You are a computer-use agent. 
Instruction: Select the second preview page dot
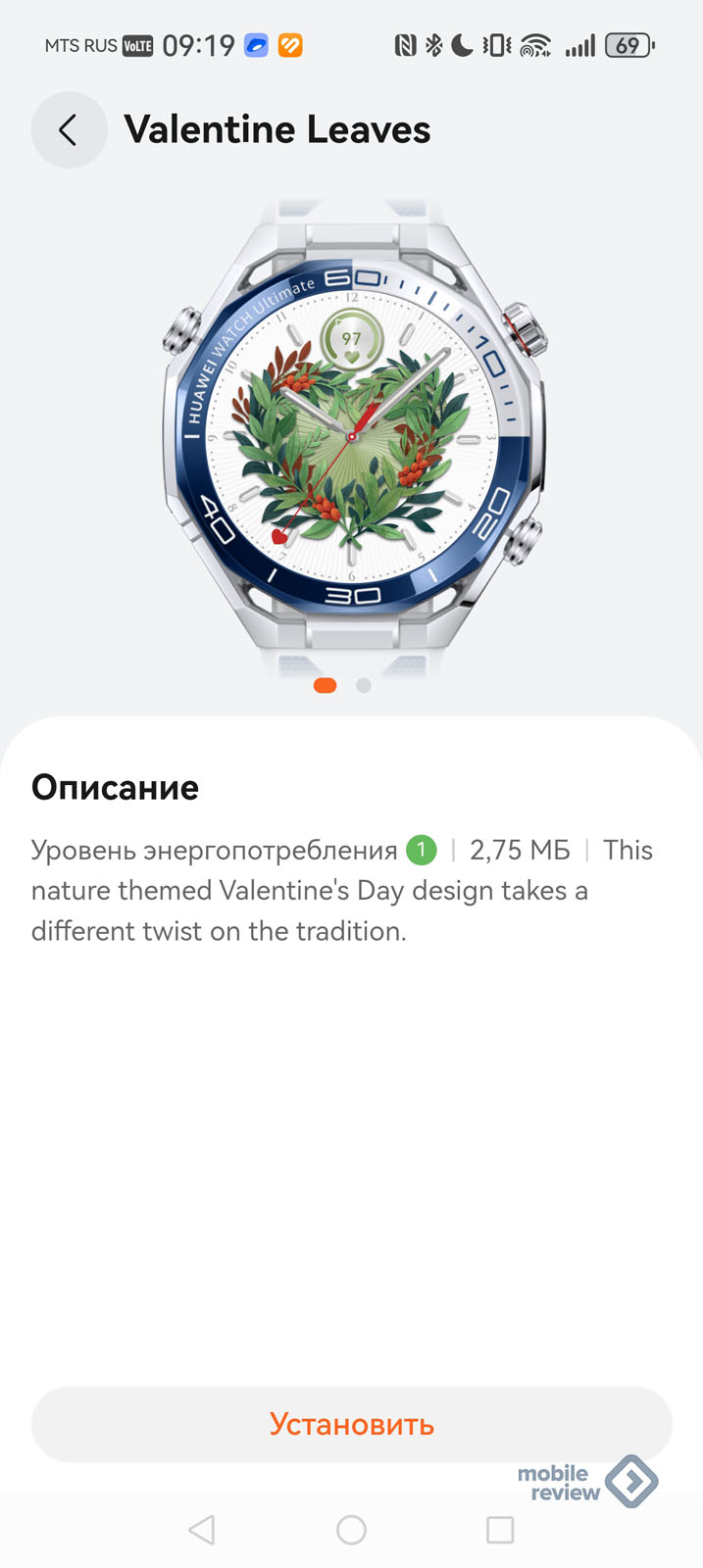click(x=364, y=686)
